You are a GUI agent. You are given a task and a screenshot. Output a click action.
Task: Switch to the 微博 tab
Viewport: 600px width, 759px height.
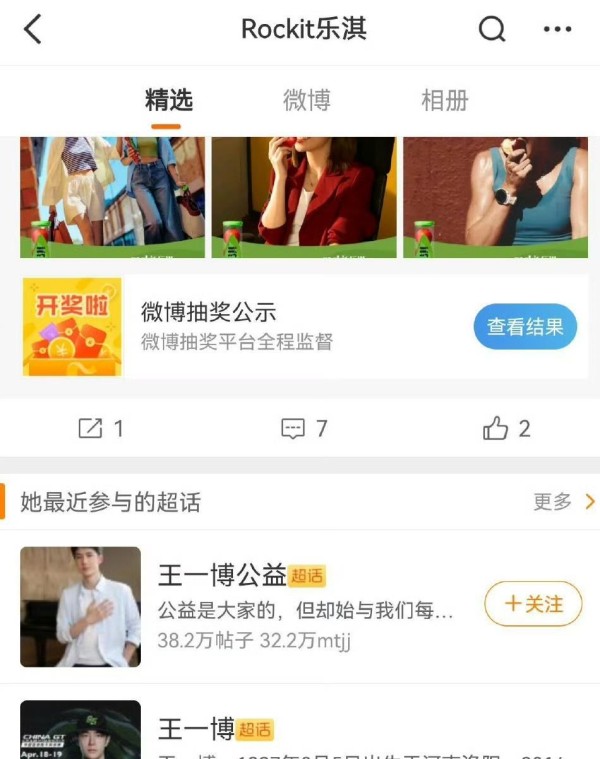pyautogui.click(x=306, y=100)
